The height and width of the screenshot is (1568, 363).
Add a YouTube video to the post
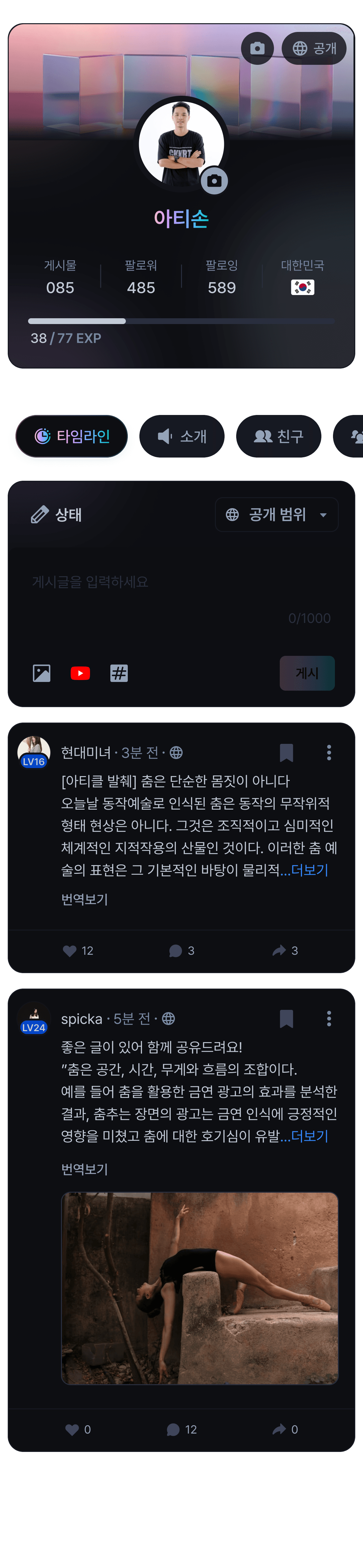80,673
